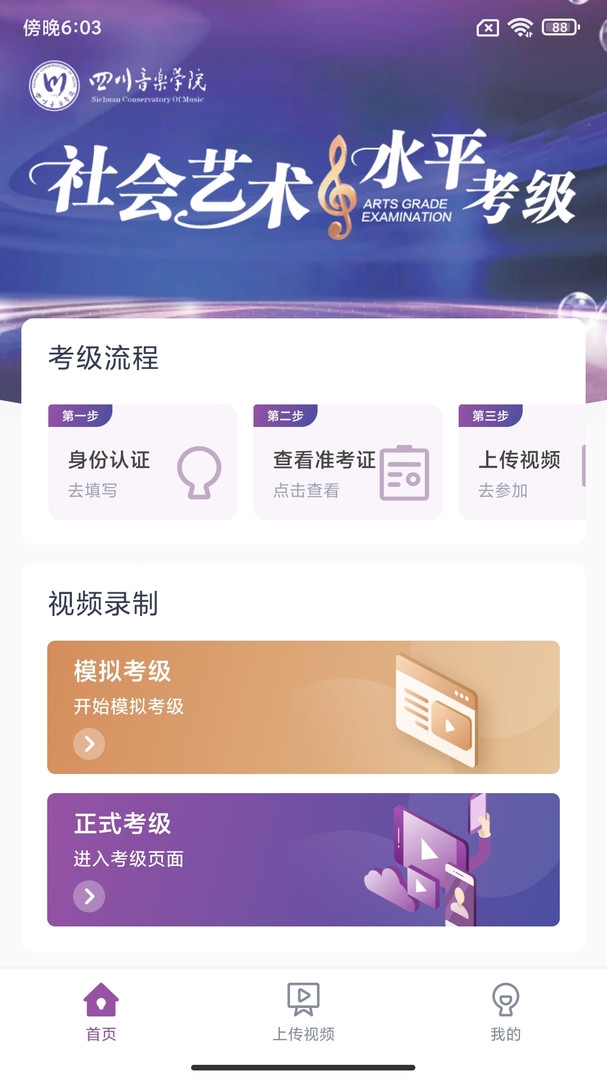Open the 查看准考证 second step card
607x1080 pixels.
click(347, 463)
